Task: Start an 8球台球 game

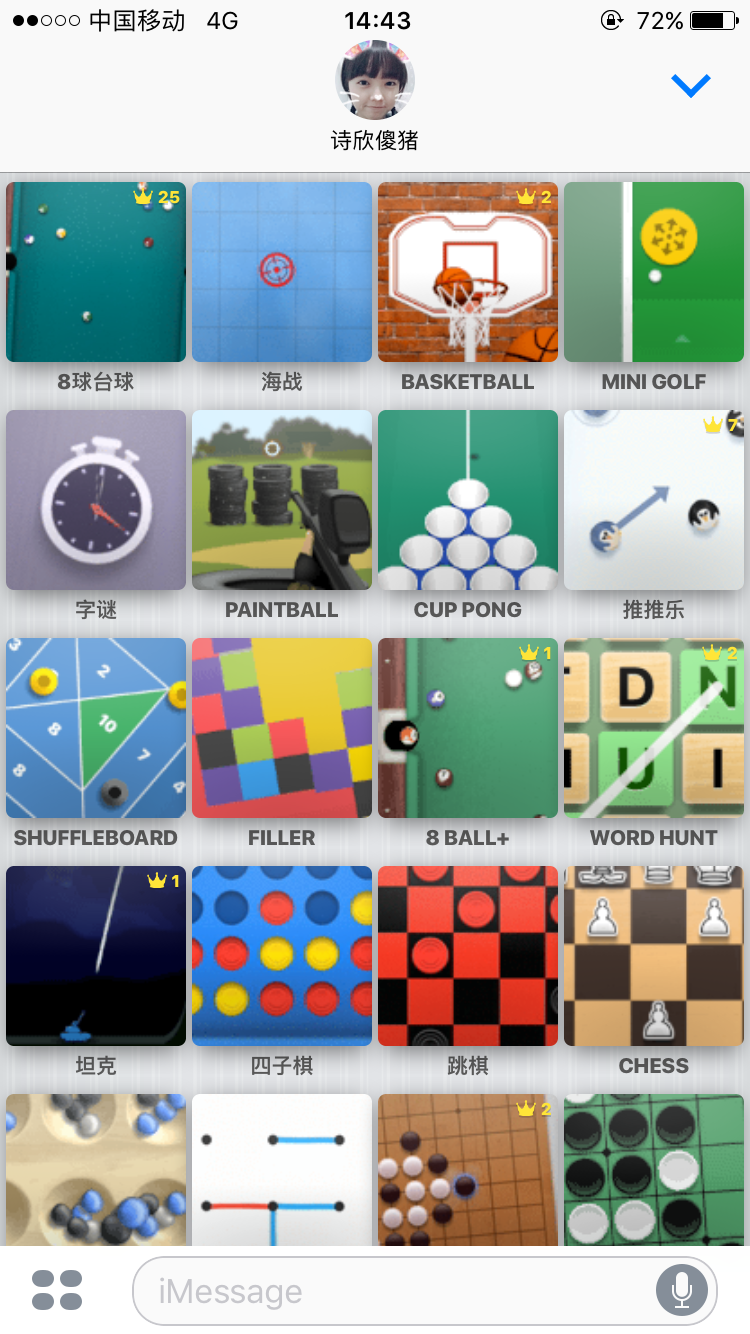Action: point(96,272)
